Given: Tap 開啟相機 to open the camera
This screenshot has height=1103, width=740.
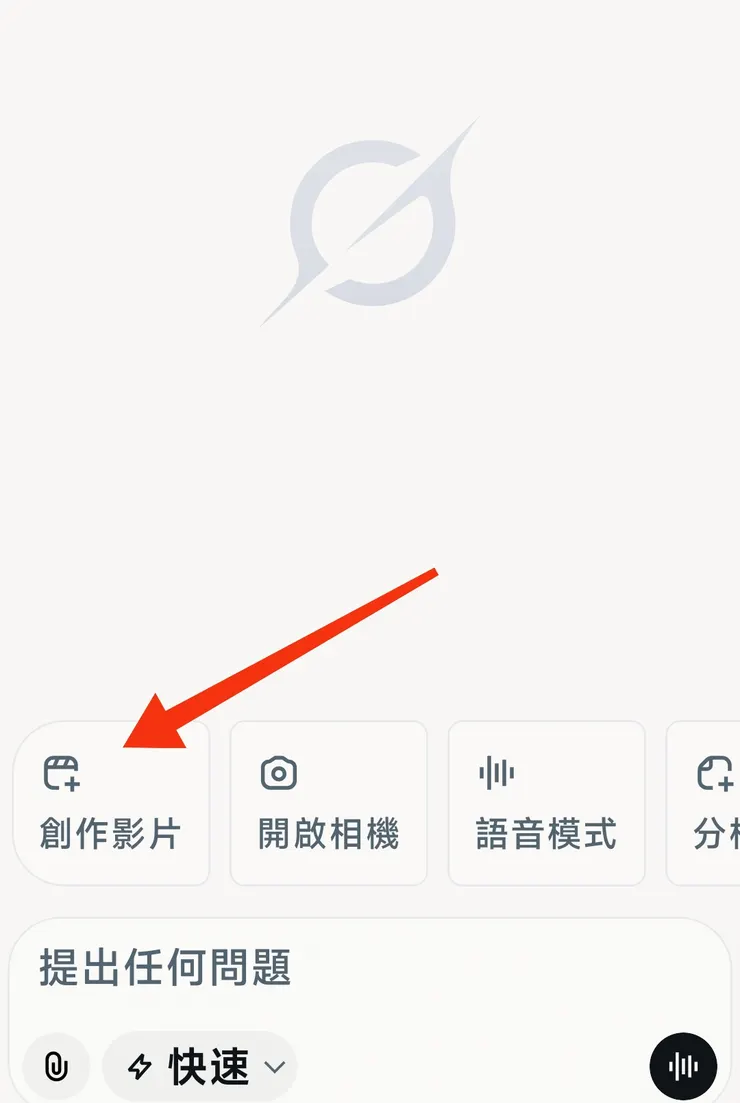Looking at the screenshot, I should (x=328, y=803).
